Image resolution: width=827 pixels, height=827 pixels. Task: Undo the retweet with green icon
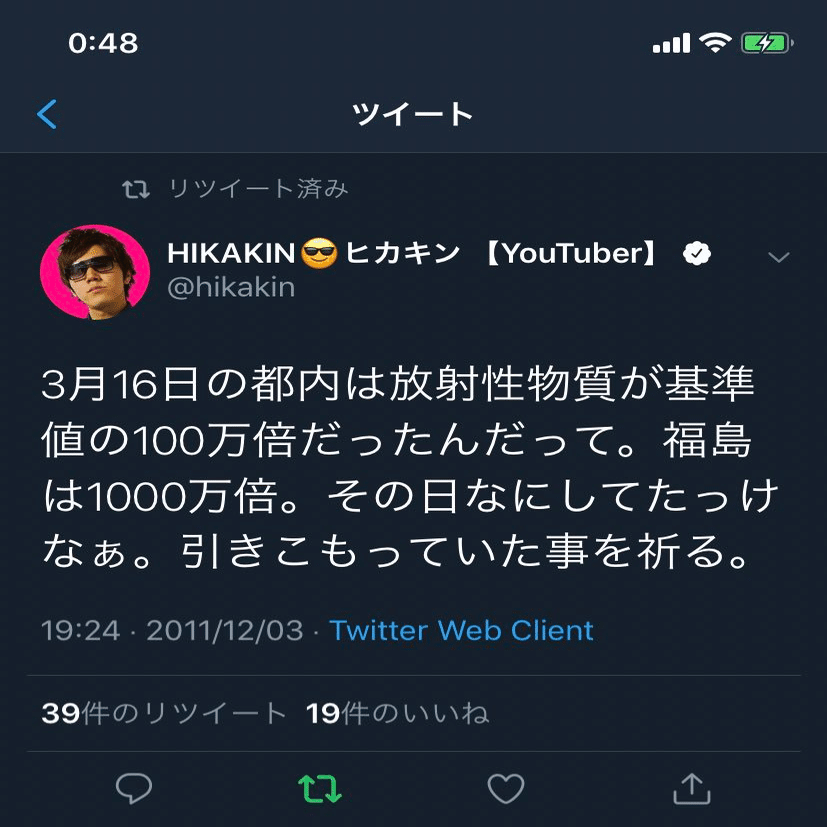pyautogui.click(x=320, y=789)
